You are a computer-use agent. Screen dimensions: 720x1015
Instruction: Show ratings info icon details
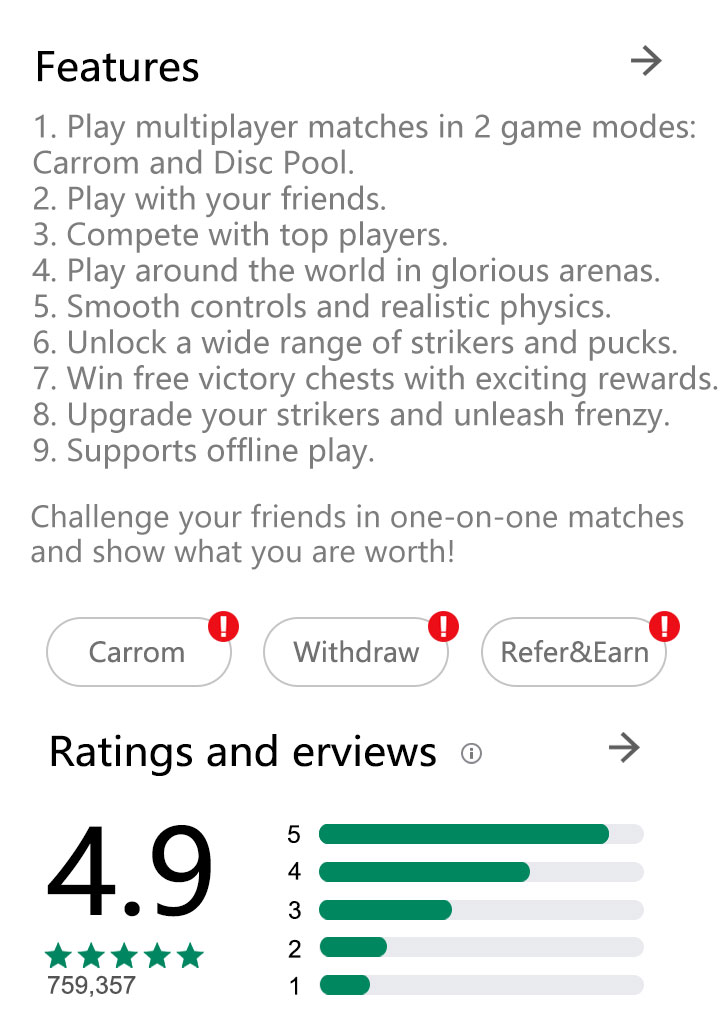click(x=472, y=754)
